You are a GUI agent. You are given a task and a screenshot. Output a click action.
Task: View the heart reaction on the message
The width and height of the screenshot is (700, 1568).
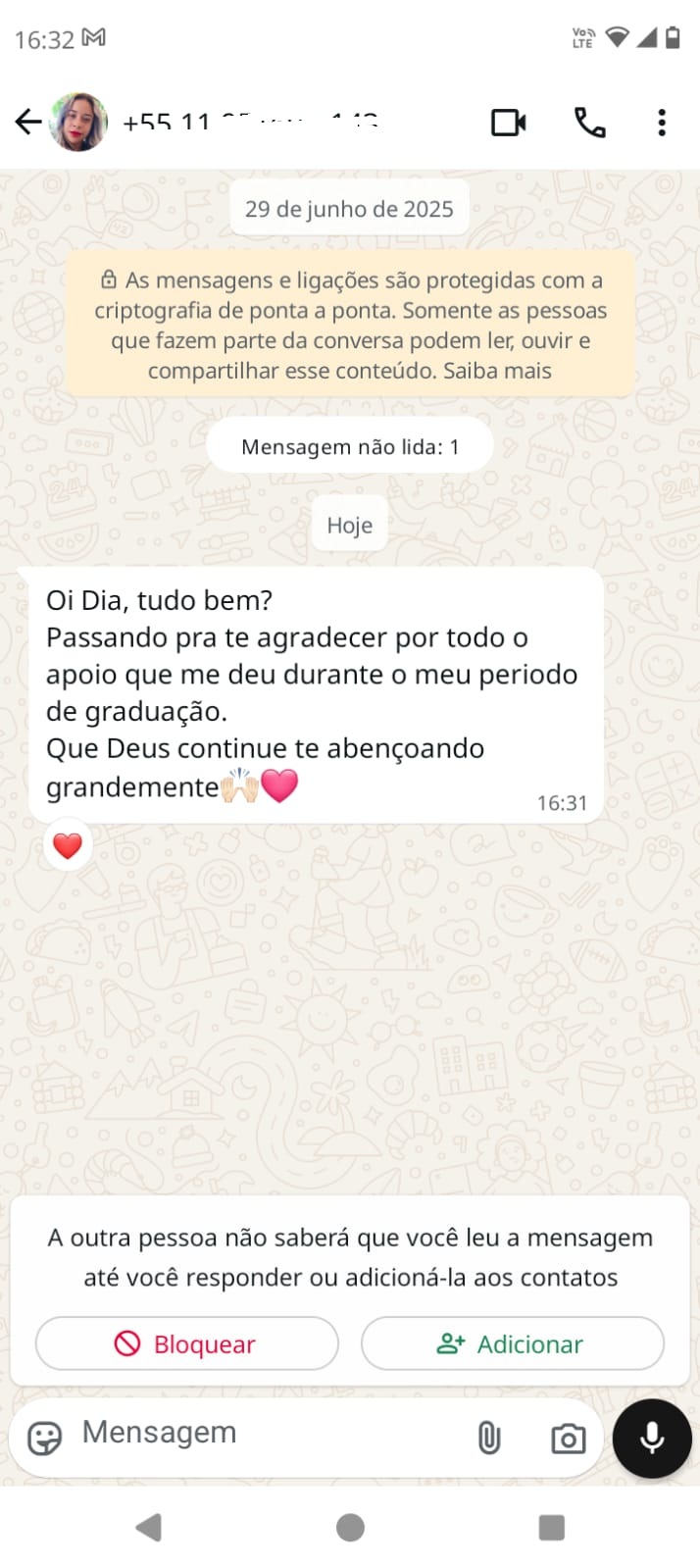click(67, 845)
